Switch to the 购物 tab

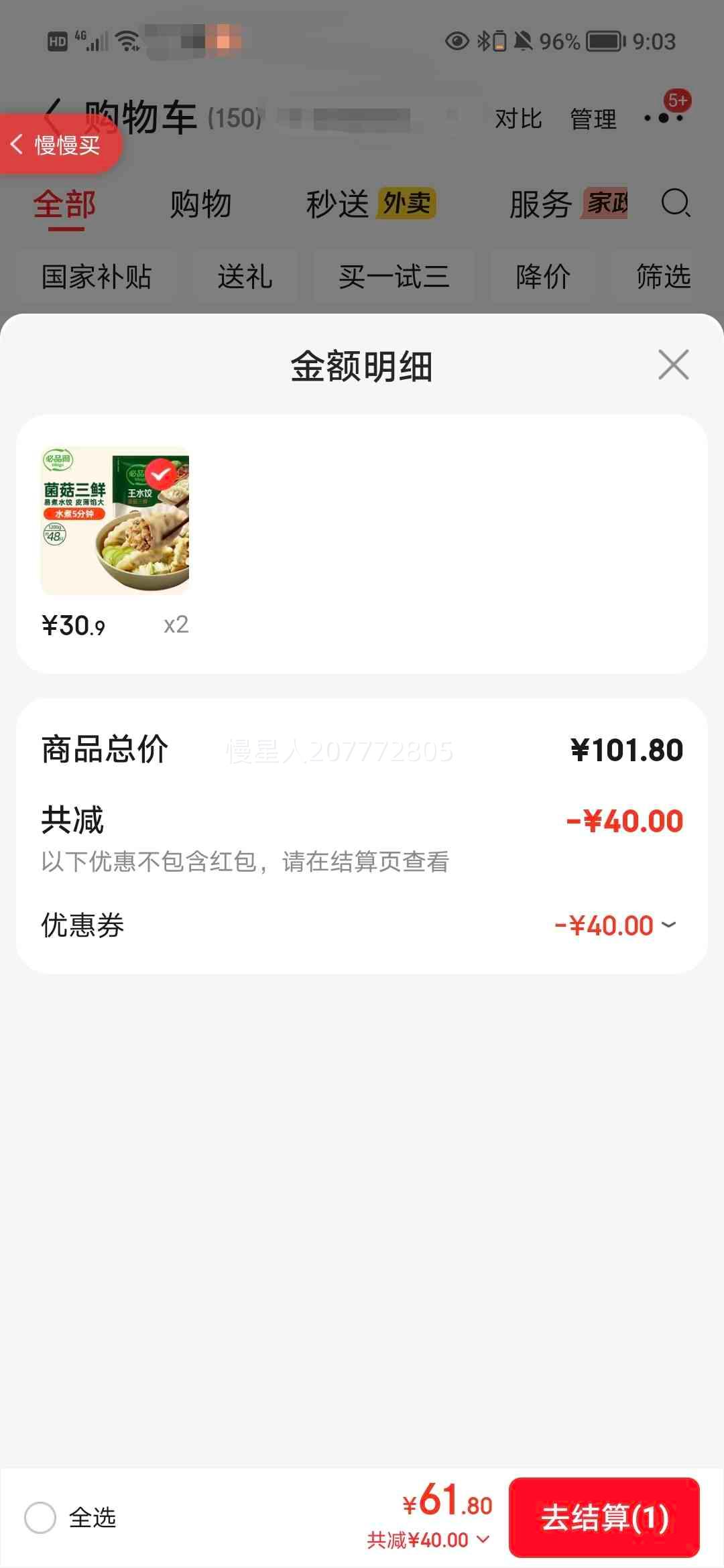pos(200,204)
